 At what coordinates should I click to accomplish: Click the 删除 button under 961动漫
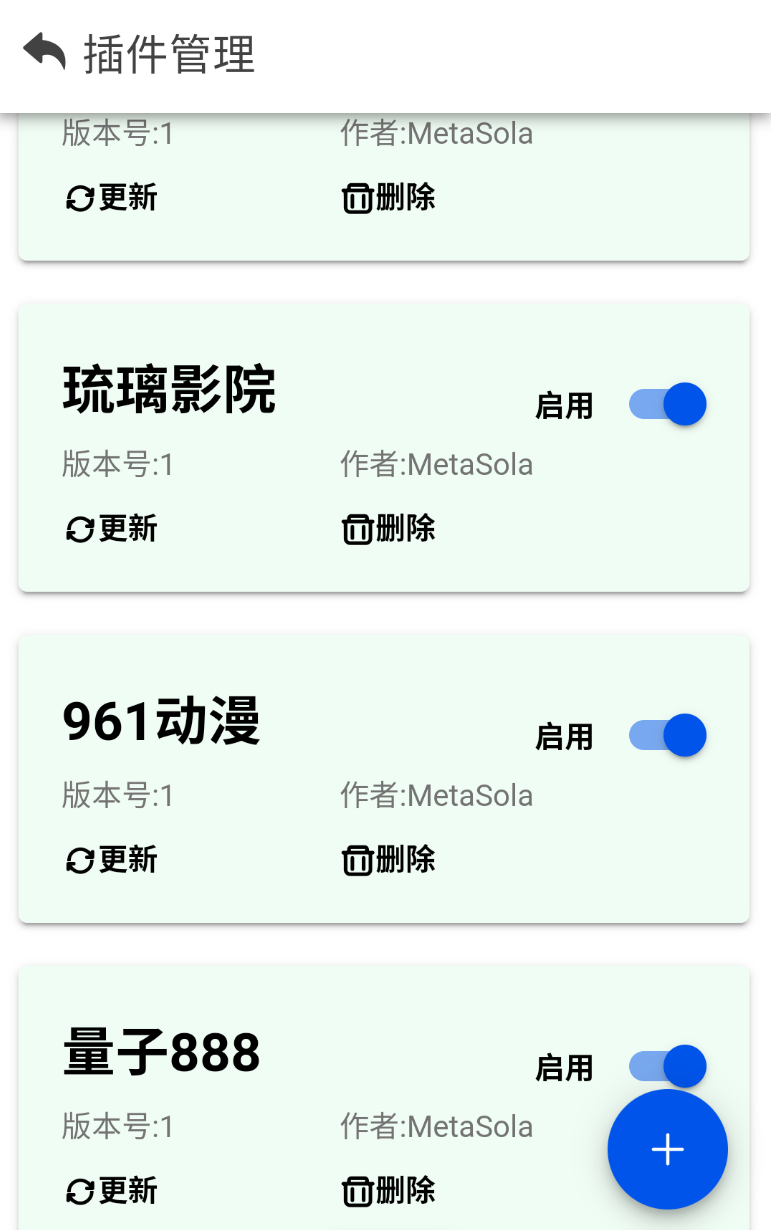(388, 859)
